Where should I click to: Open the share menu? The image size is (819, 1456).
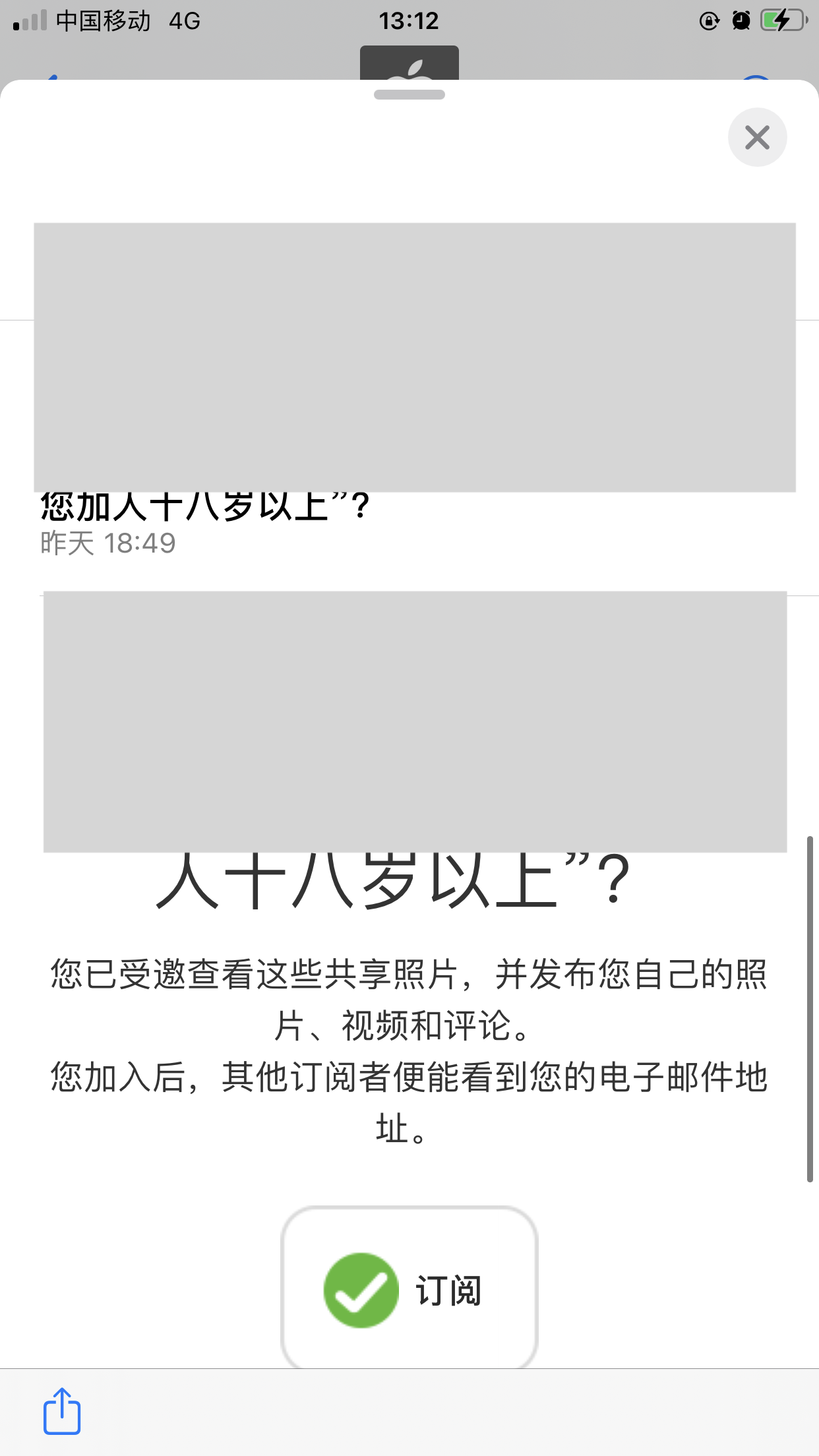coord(62,1411)
